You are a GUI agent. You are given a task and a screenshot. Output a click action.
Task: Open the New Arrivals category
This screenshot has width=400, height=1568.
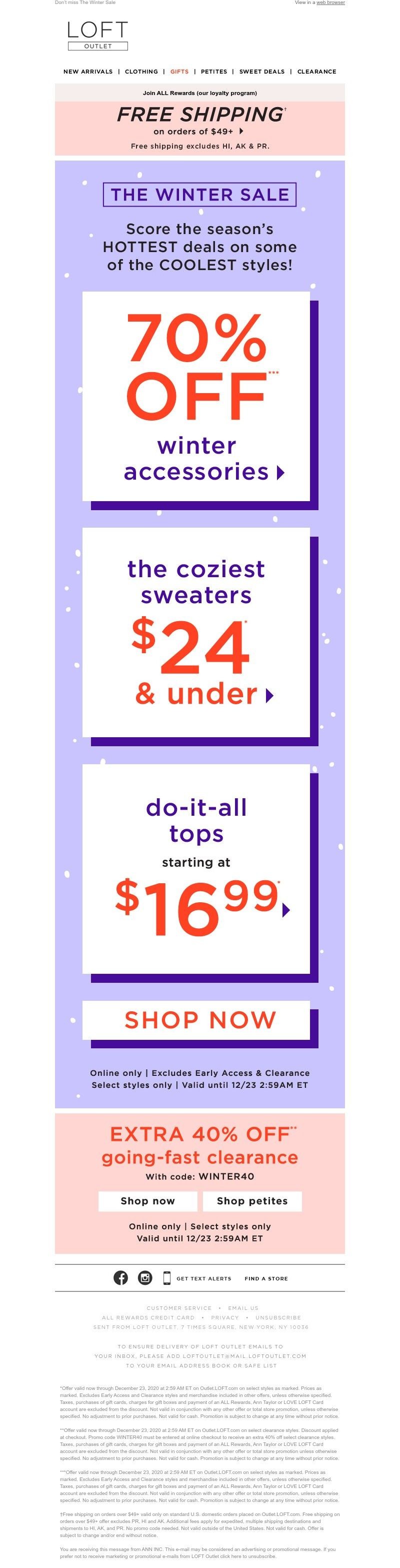tap(87, 71)
